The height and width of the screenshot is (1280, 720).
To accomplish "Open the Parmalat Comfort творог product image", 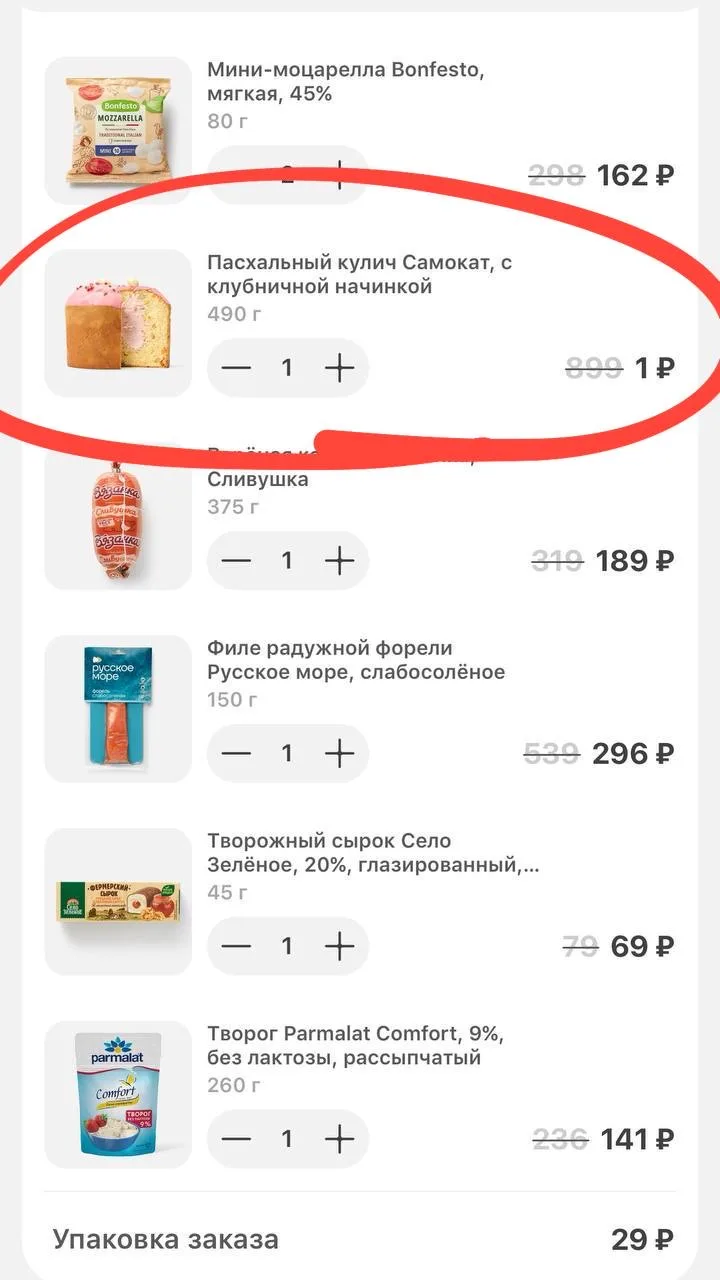I will coord(118,1093).
